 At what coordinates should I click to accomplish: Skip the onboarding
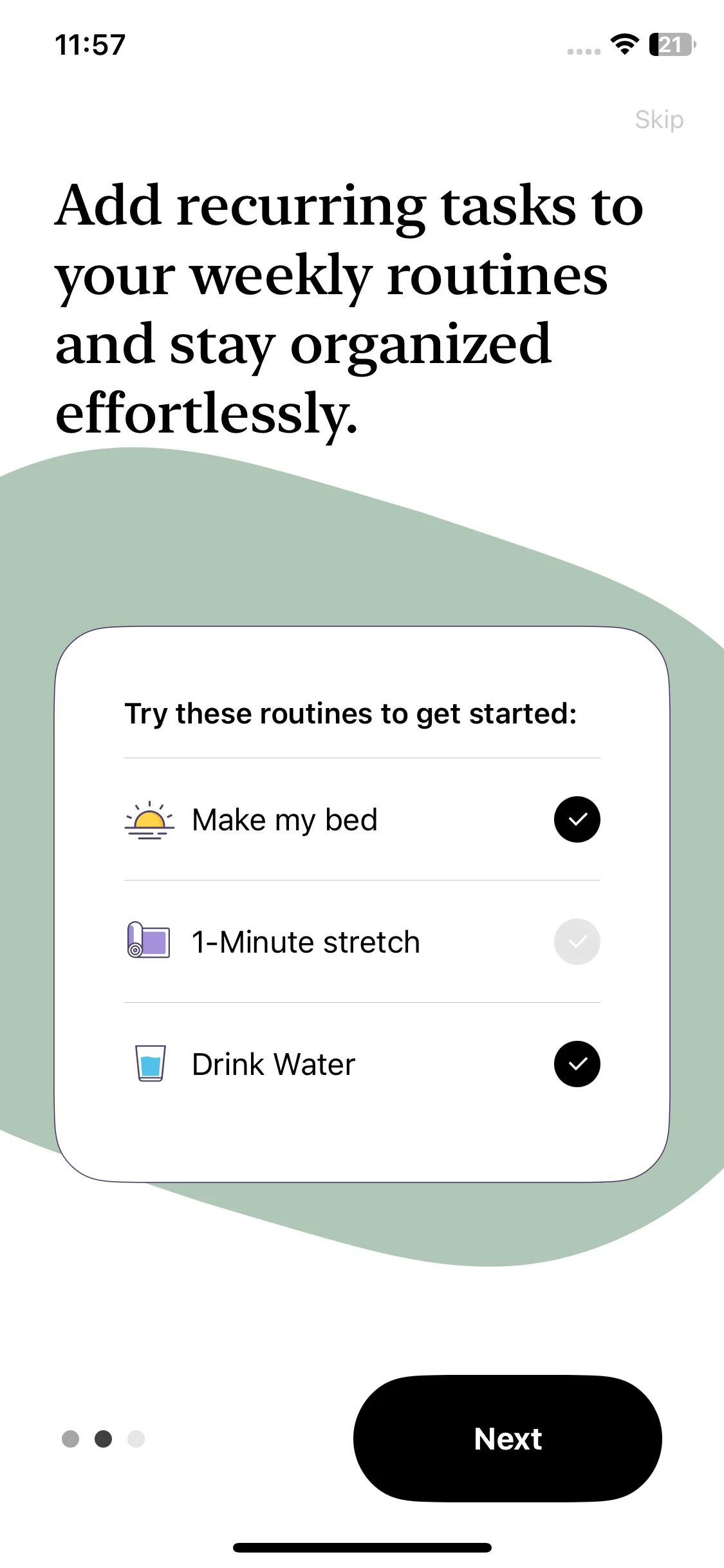pyautogui.click(x=658, y=120)
